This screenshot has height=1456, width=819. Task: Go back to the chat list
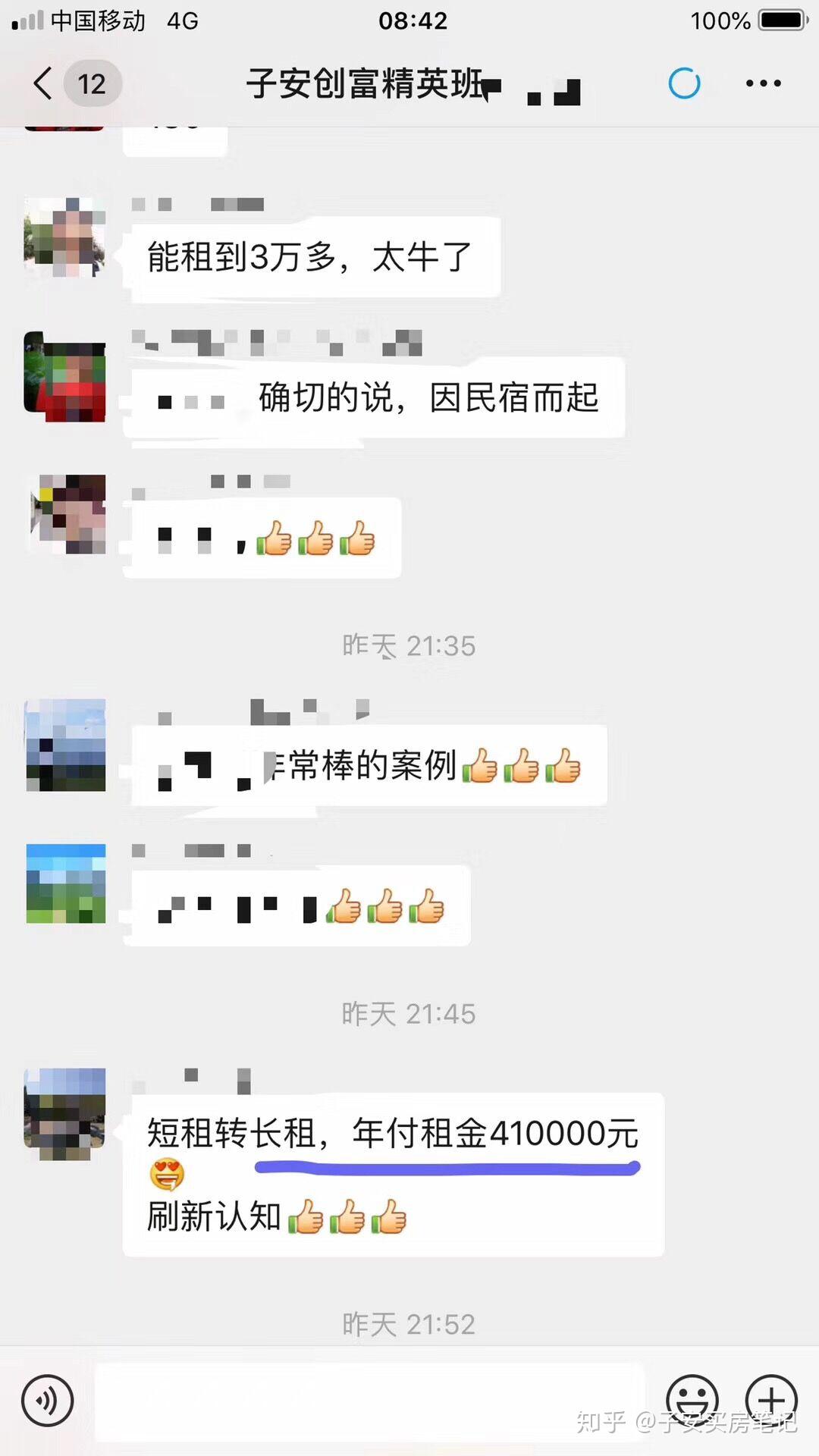tap(44, 83)
